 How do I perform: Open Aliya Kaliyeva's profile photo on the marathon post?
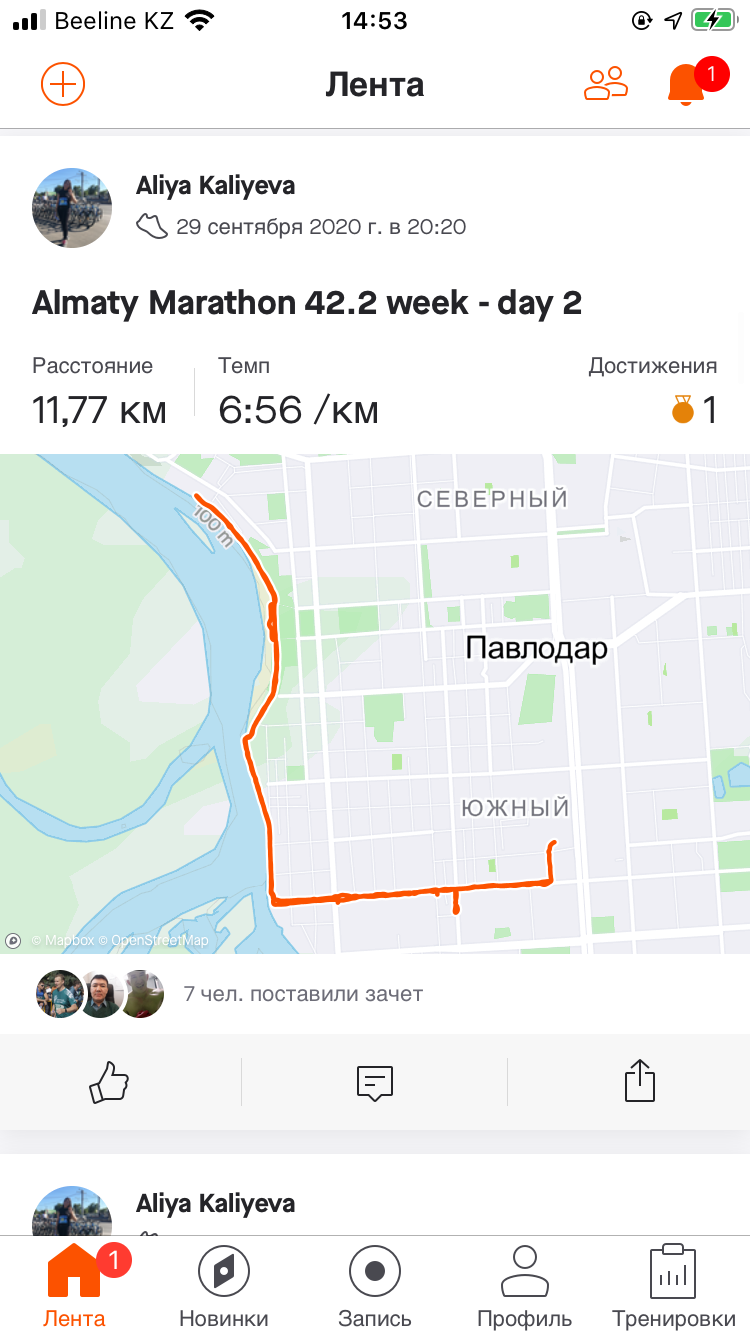pyautogui.click(x=72, y=208)
